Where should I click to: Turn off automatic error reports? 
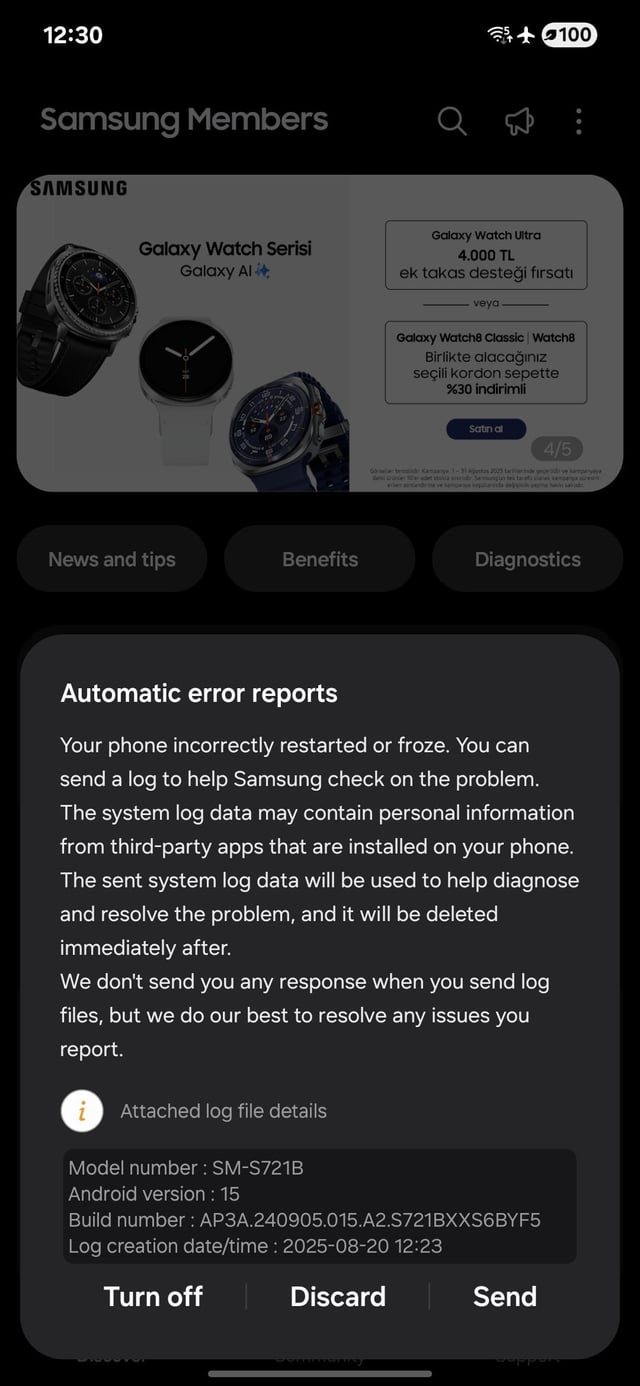click(x=153, y=1296)
